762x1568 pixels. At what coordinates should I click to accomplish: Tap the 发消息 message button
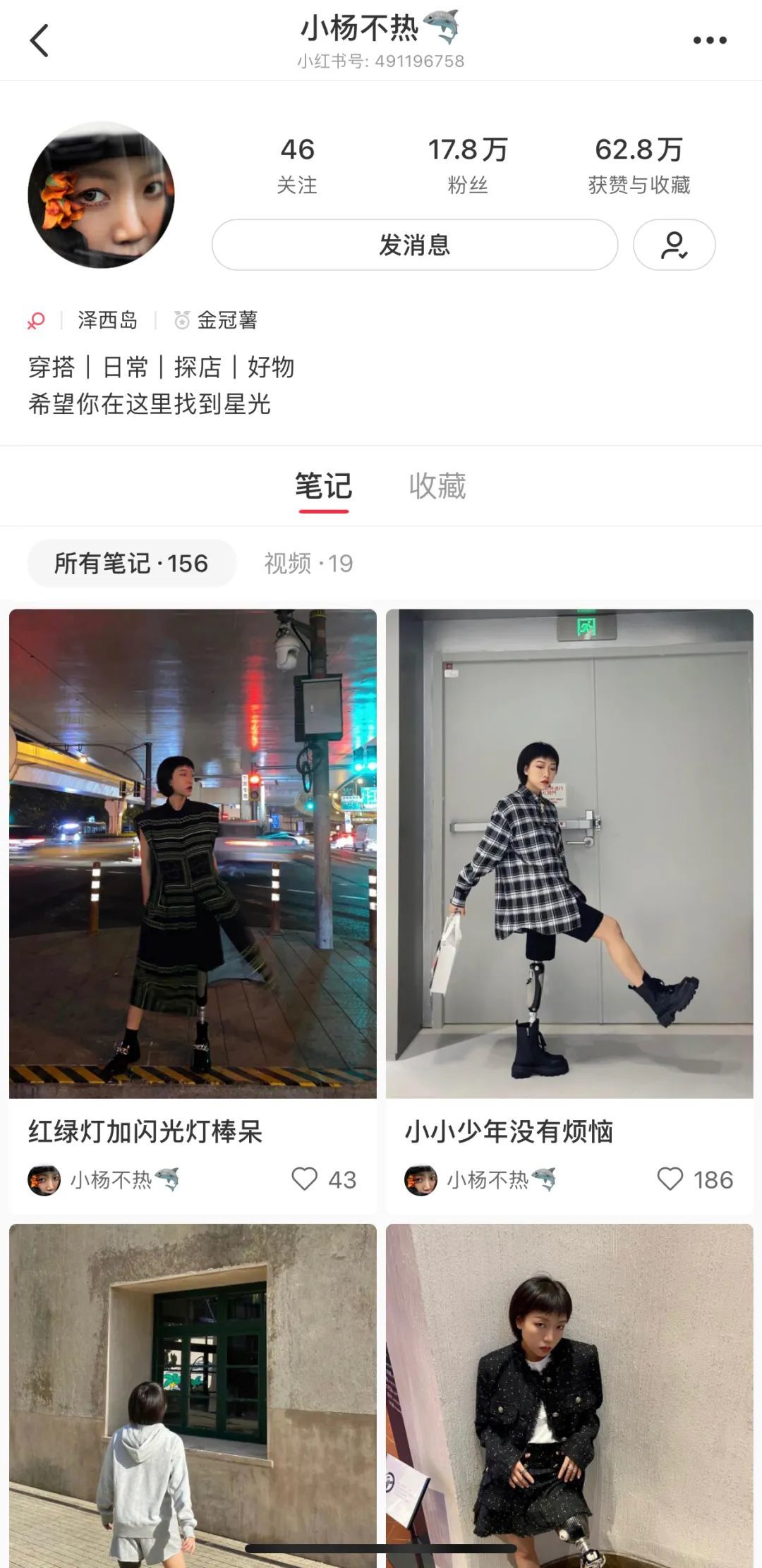[x=415, y=245]
